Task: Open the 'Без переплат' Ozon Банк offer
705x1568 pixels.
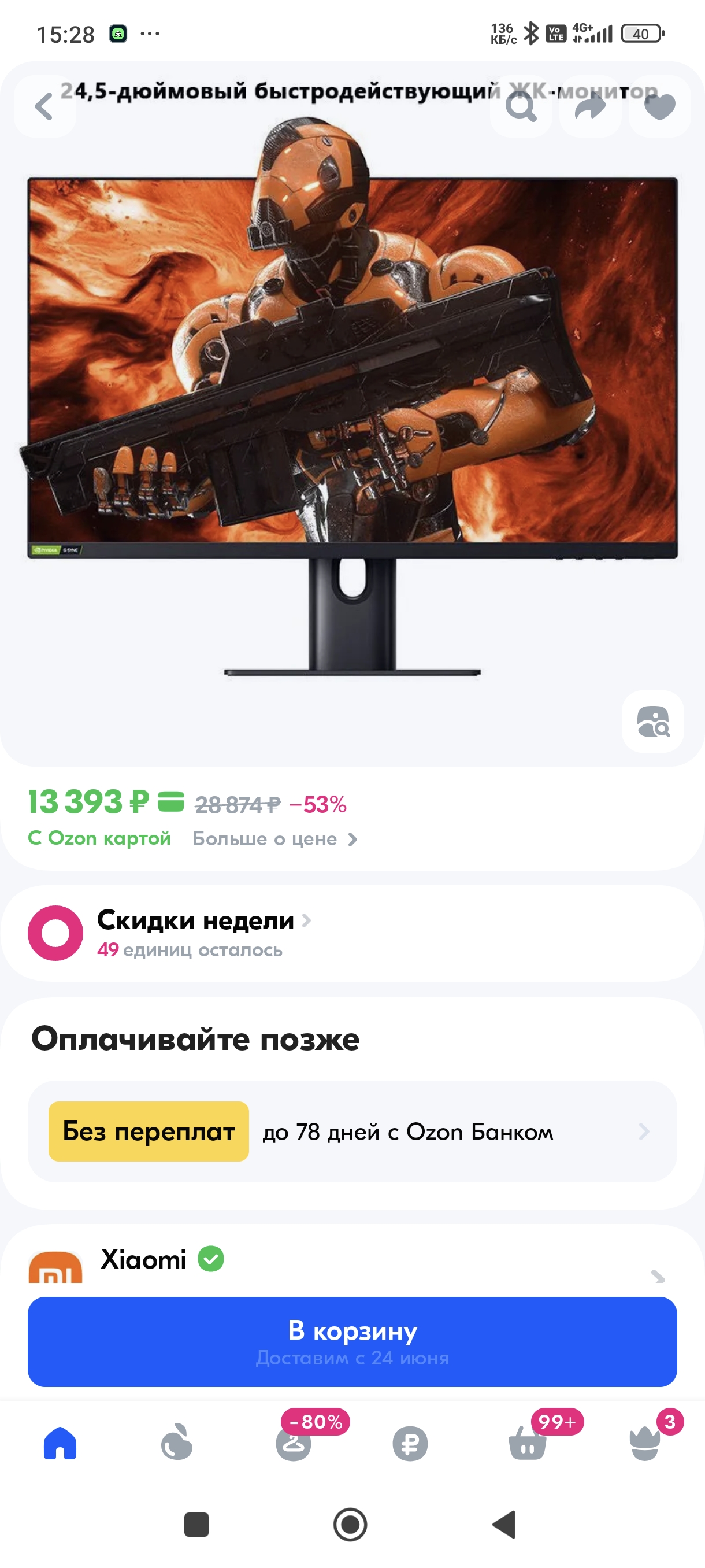Action: click(352, 1131)
